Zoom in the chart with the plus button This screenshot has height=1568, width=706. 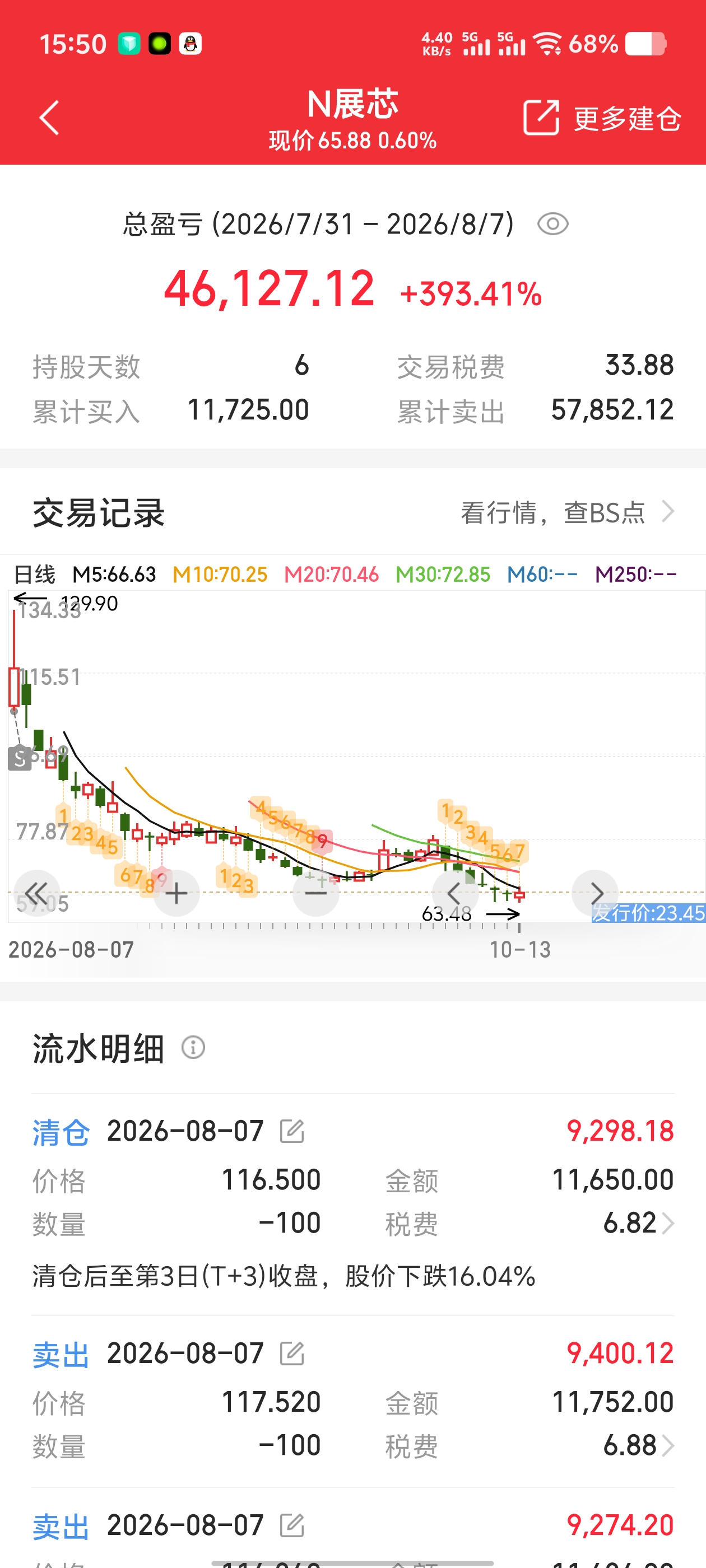pos(176,893)
